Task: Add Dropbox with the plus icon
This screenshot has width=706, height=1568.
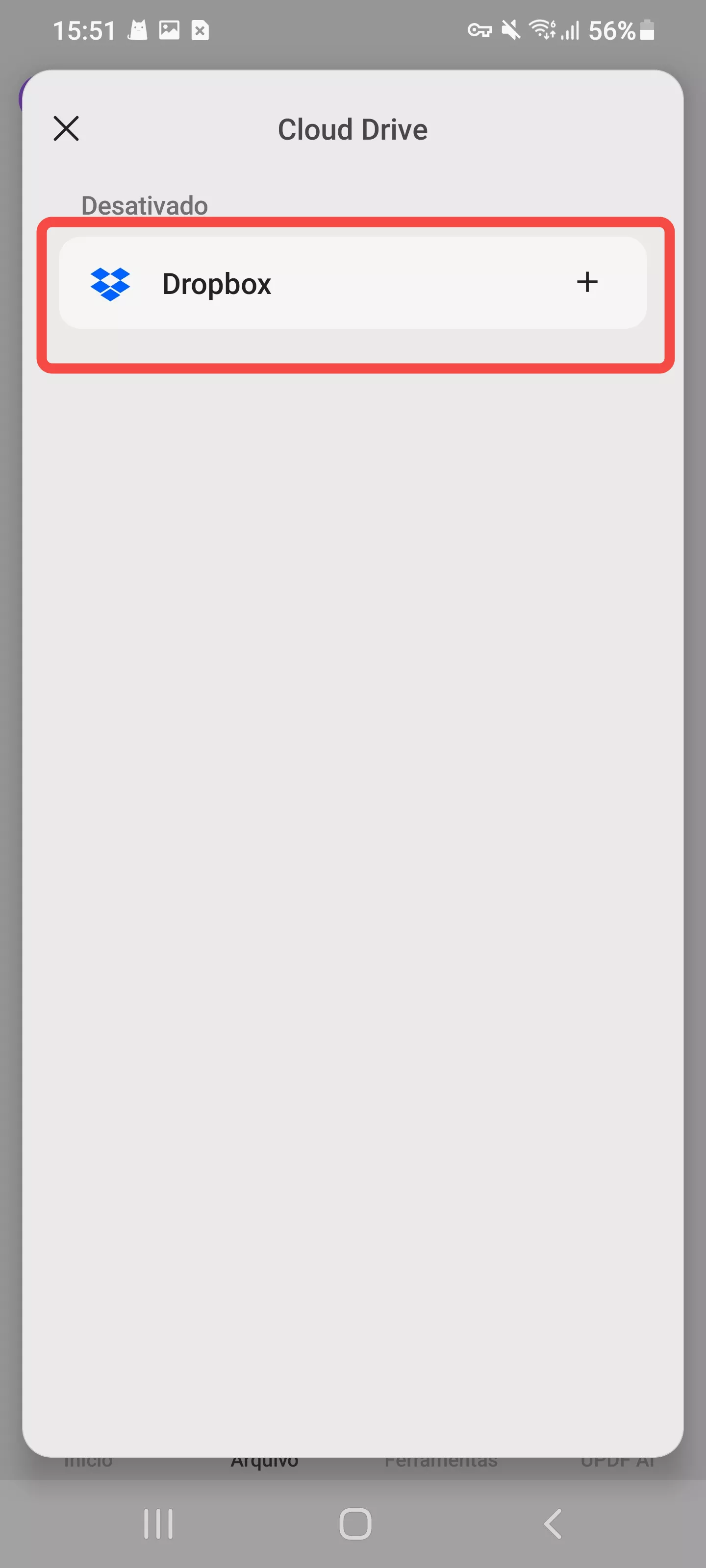Action: [x=586, y=282]
